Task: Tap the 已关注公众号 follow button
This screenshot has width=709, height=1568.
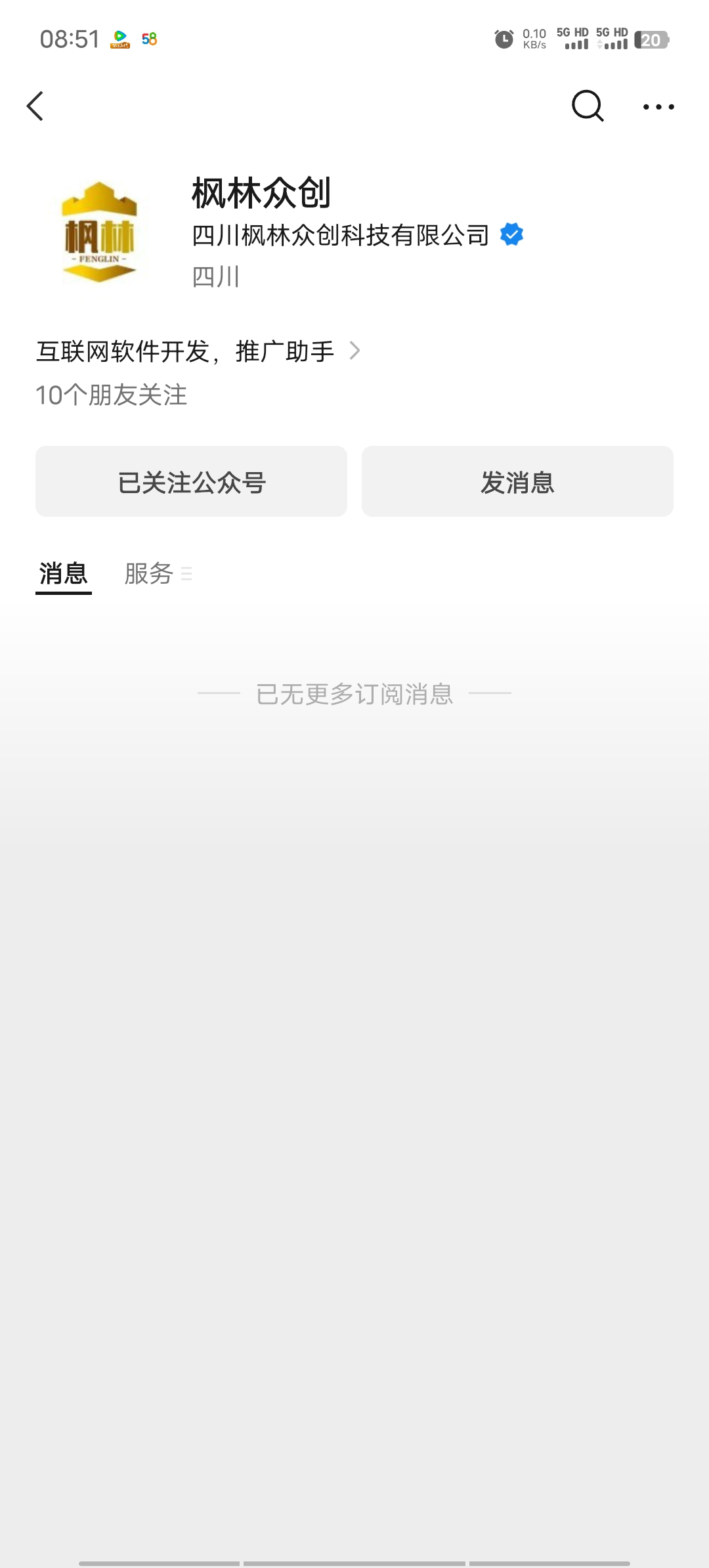Action: click(x=191, y=482)
